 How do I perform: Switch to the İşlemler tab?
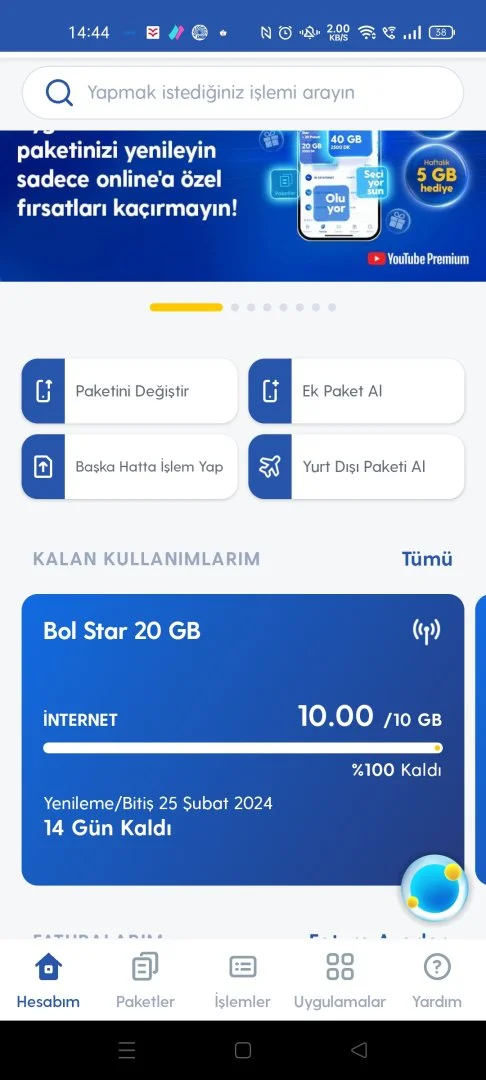(x=242, y=981)
